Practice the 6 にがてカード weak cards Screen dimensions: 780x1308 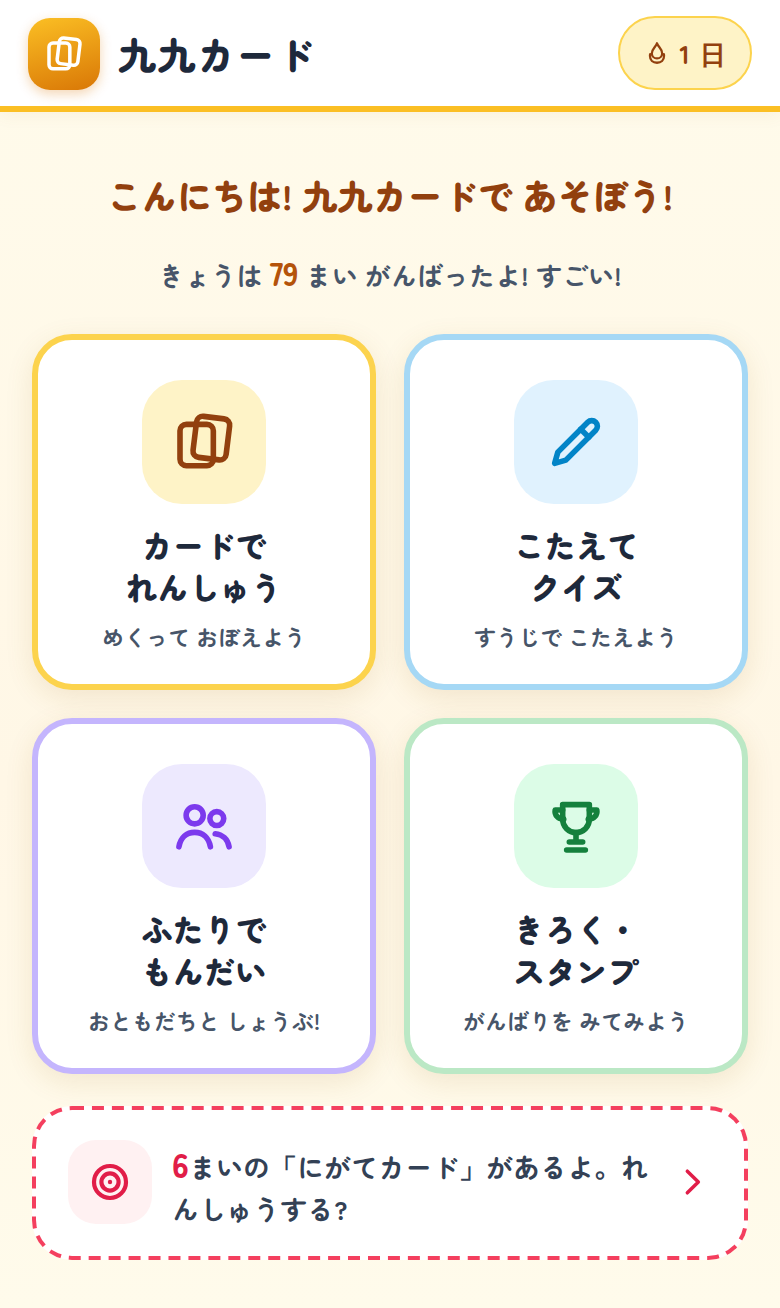coord(390,1182)
